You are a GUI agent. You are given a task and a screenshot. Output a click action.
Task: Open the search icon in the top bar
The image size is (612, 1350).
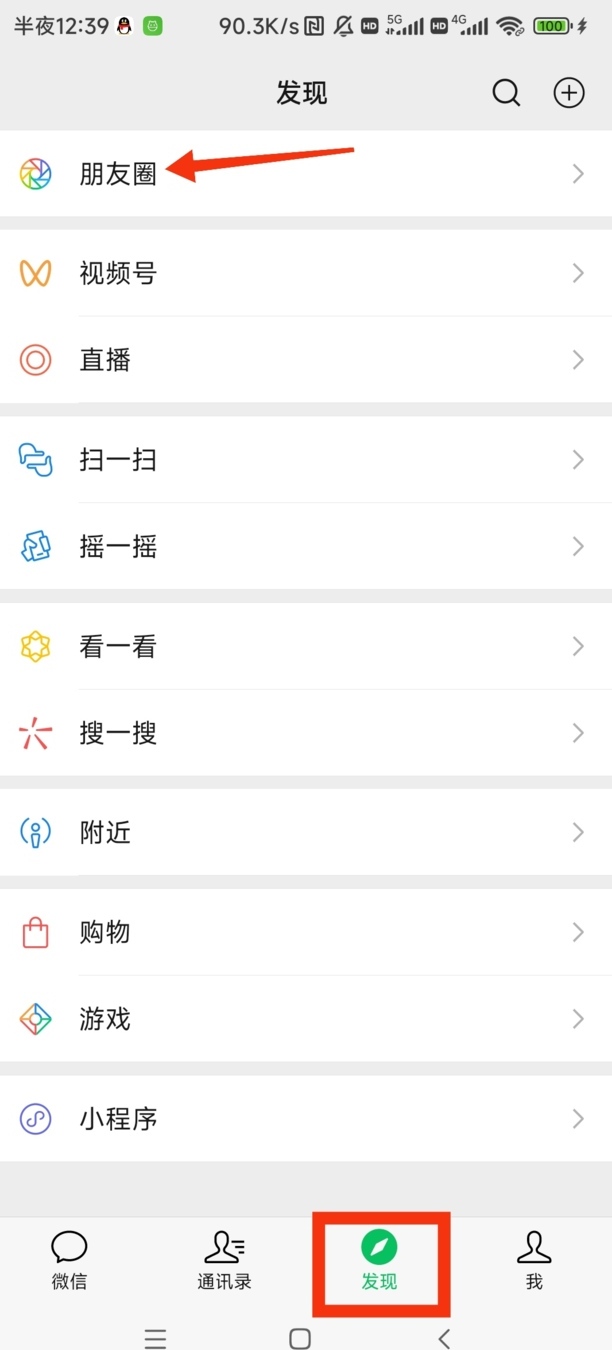[x=506, y=93]
